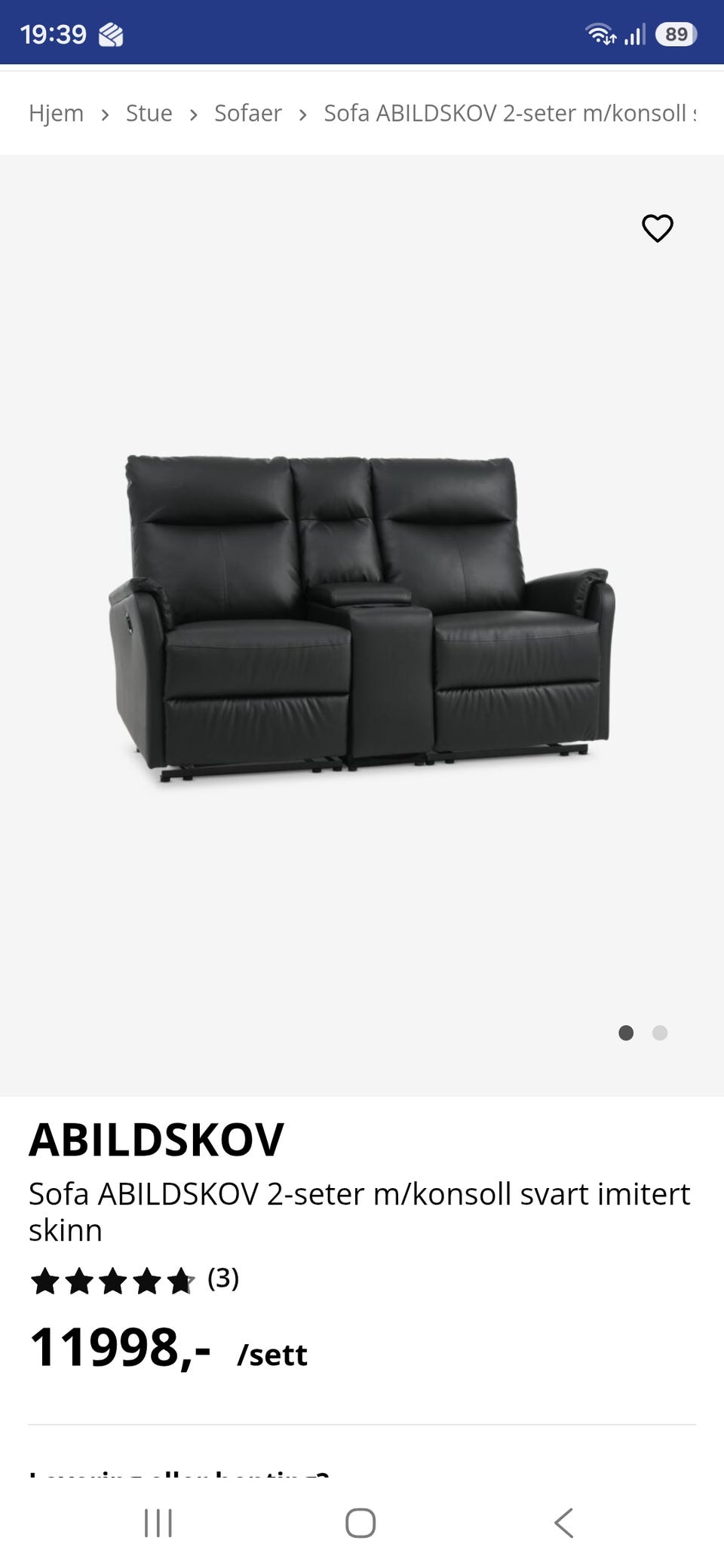Add the ABILDSKOV sofa to favorites
This screenshot has width=724, height=1568.
tap(657, 228)
